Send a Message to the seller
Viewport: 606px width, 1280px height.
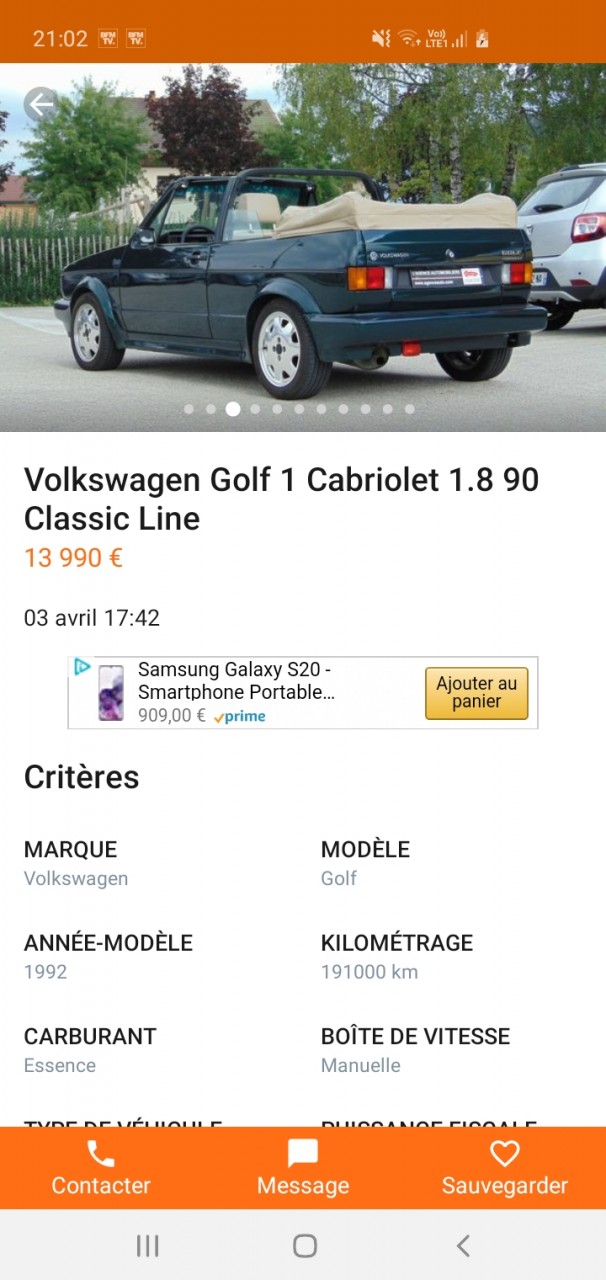coord(303,1168)
